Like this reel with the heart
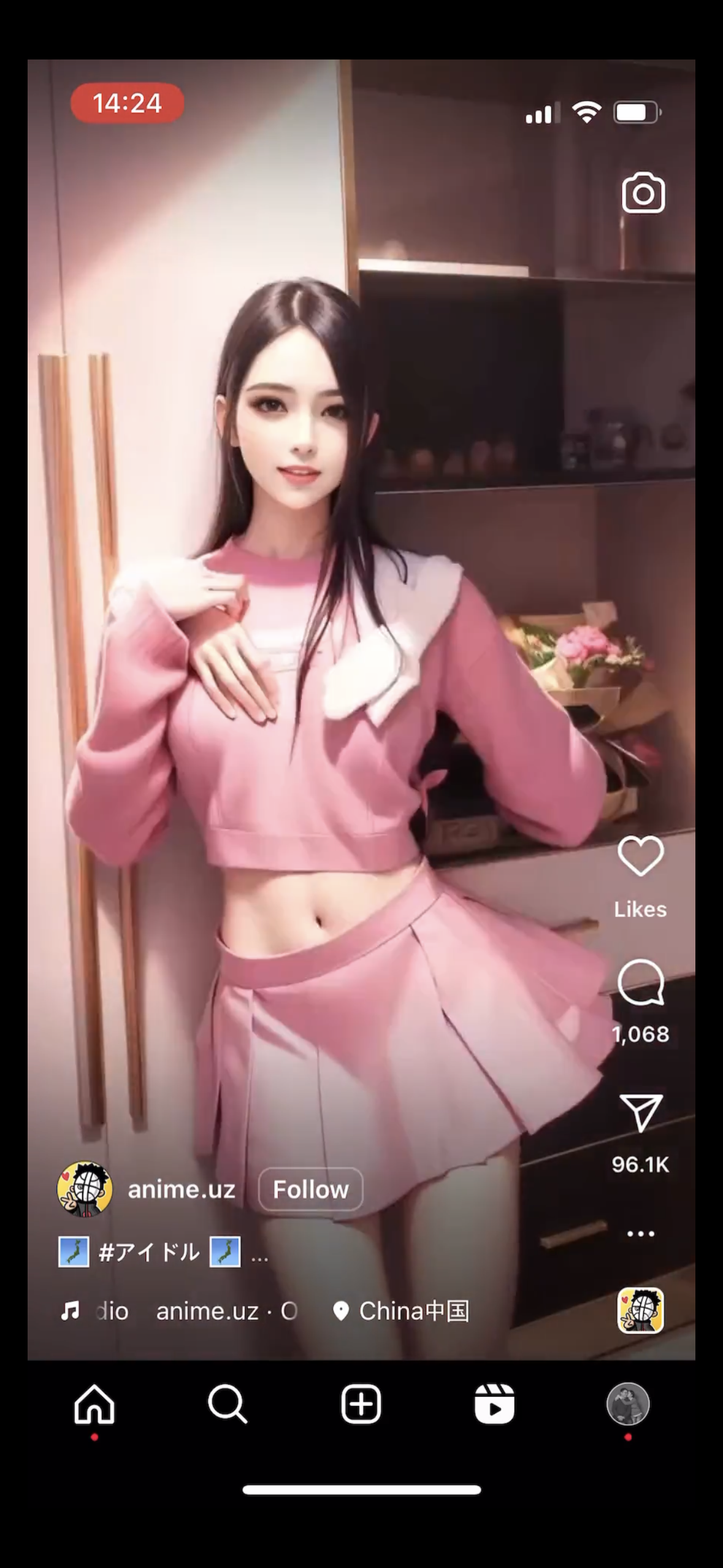This screenshot has height=1568, width=723. pyautogui.click(x=640, y=856)
